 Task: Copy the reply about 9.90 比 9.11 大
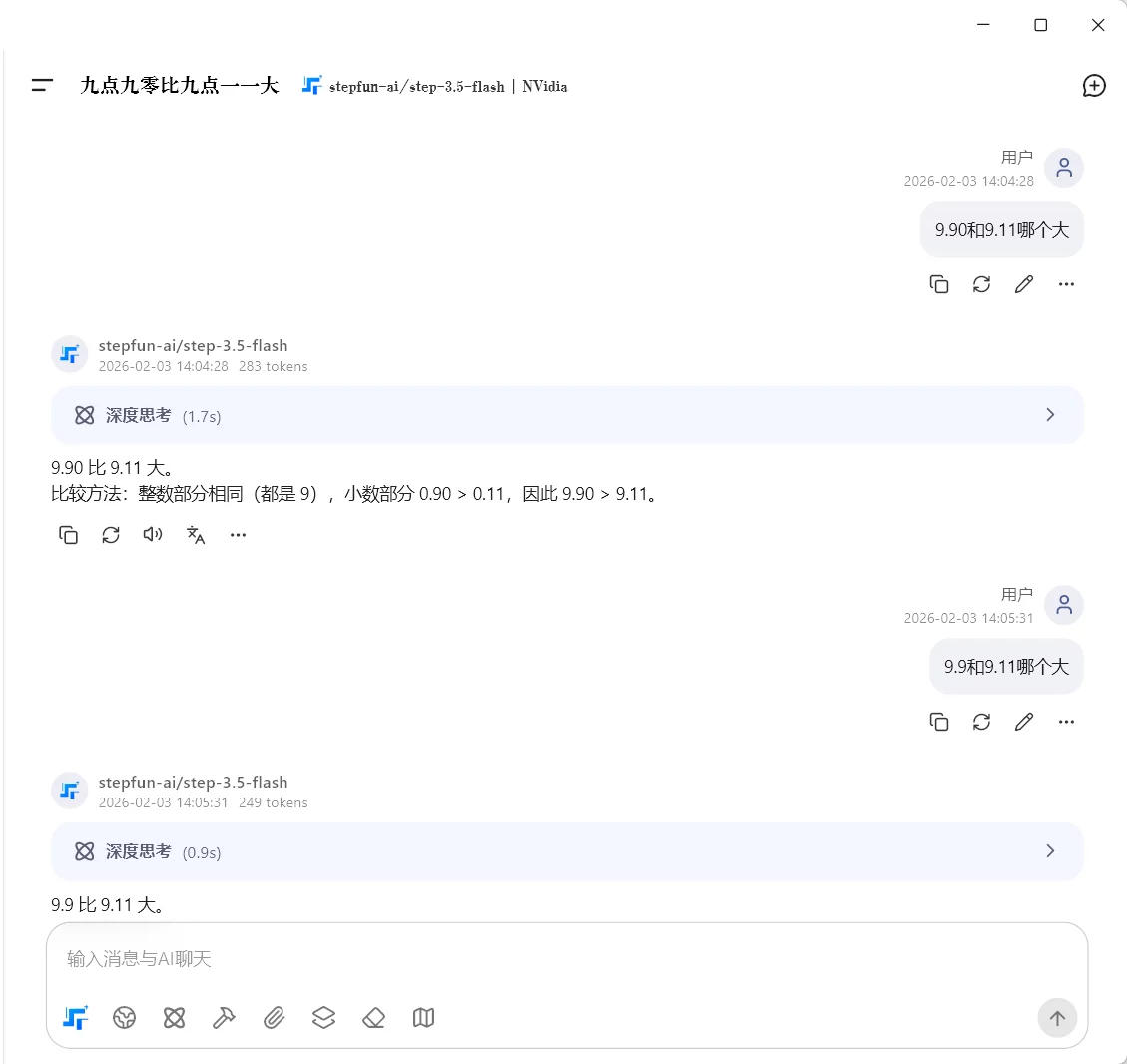[68, 535]
